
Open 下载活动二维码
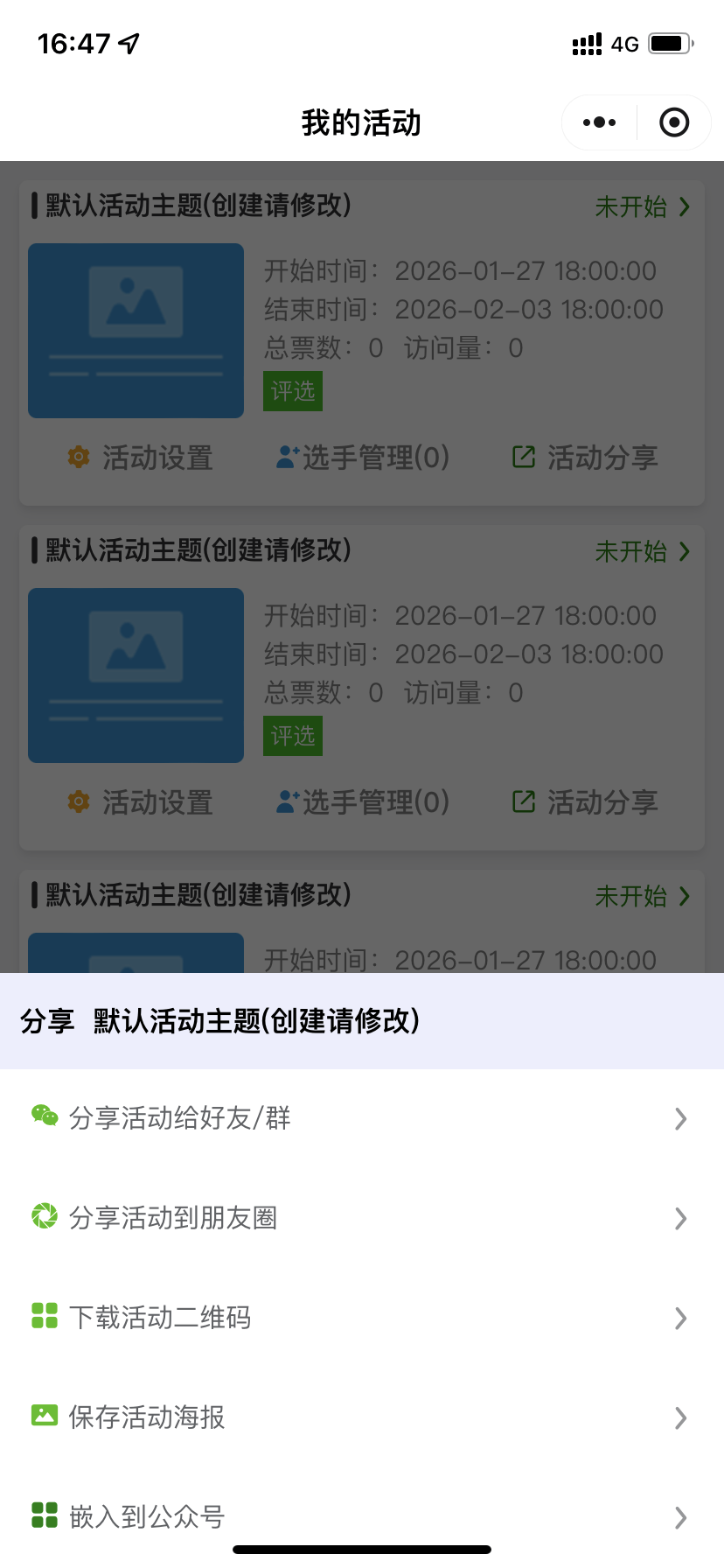[x=361, y=1318]
